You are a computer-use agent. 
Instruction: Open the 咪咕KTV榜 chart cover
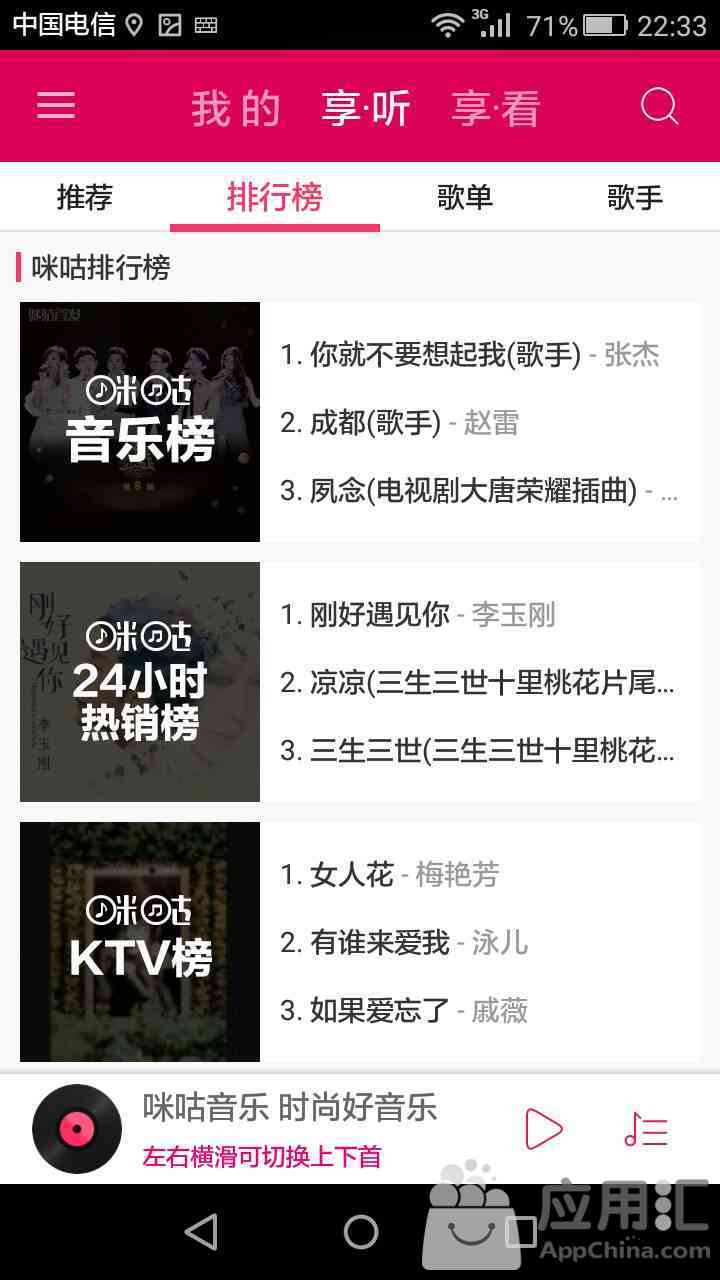click(x=140, y=942)
